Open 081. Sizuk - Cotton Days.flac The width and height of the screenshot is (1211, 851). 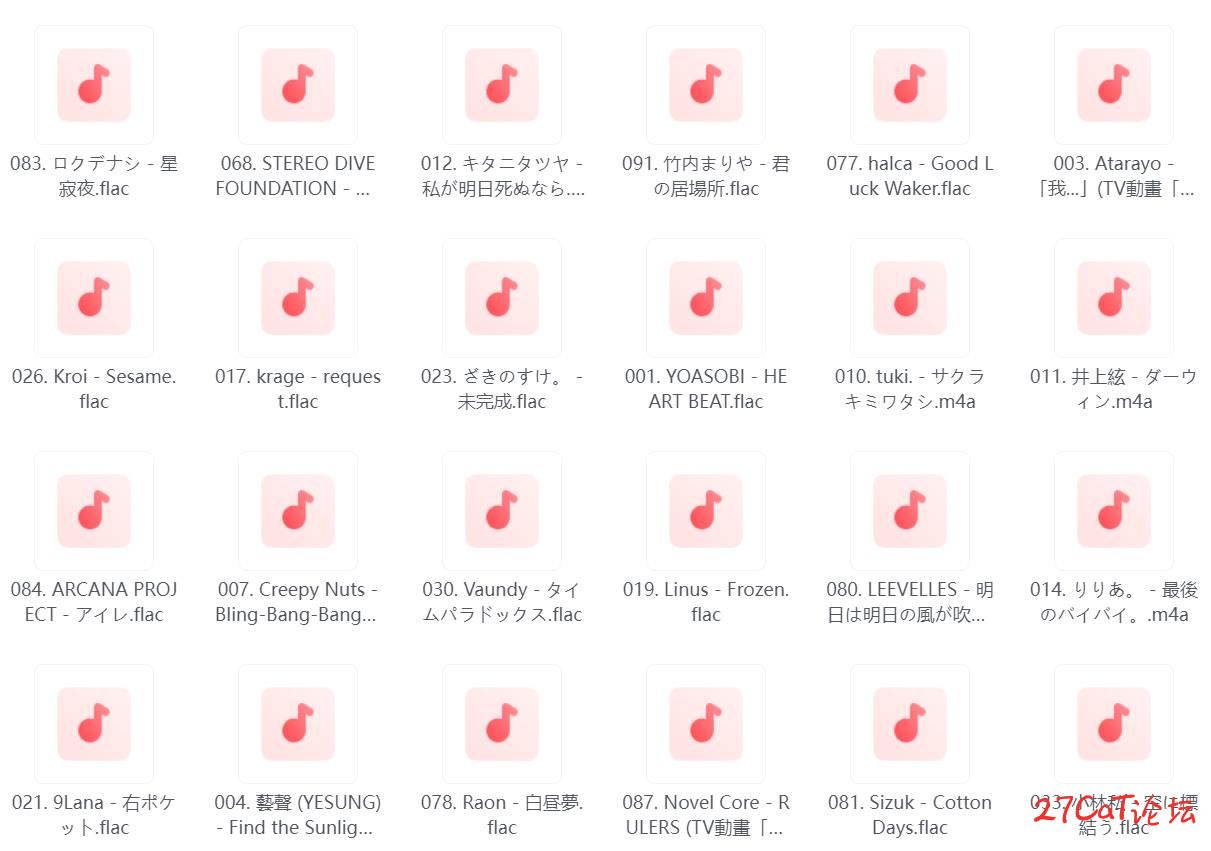pos(910,724)
